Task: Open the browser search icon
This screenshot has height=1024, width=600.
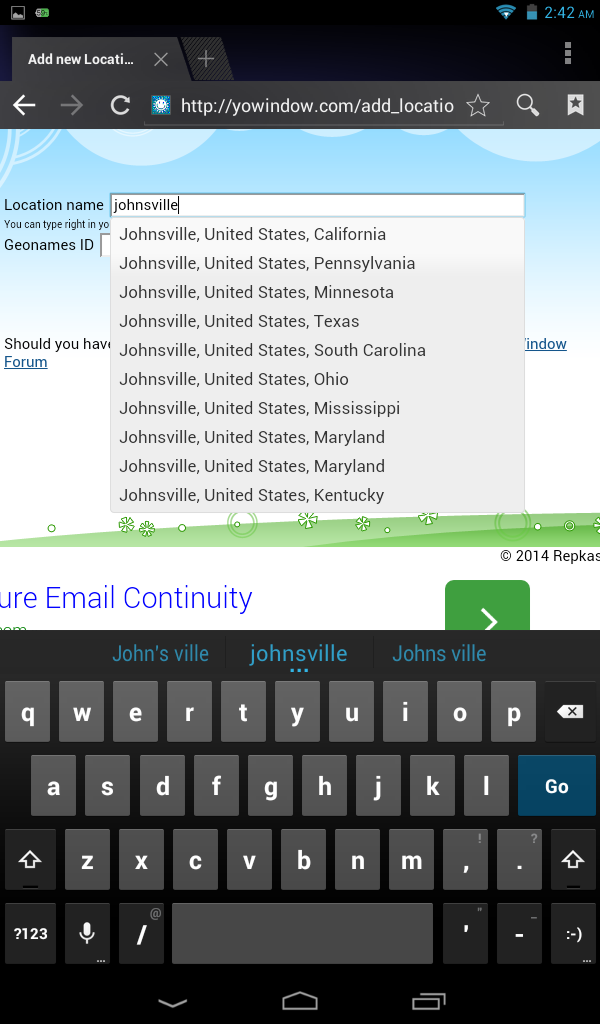Action: point(527,105)
